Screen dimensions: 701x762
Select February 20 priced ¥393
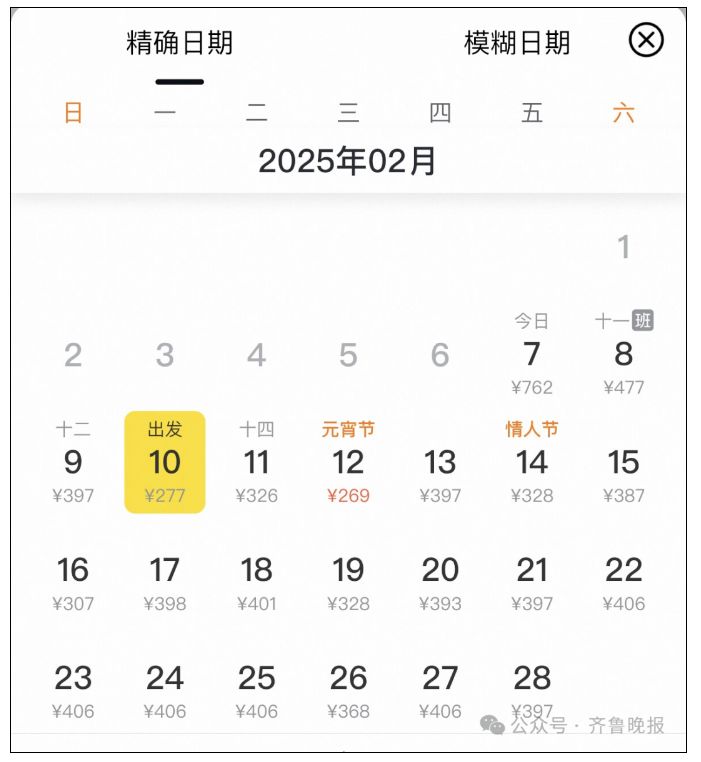(x=440, y=571)
